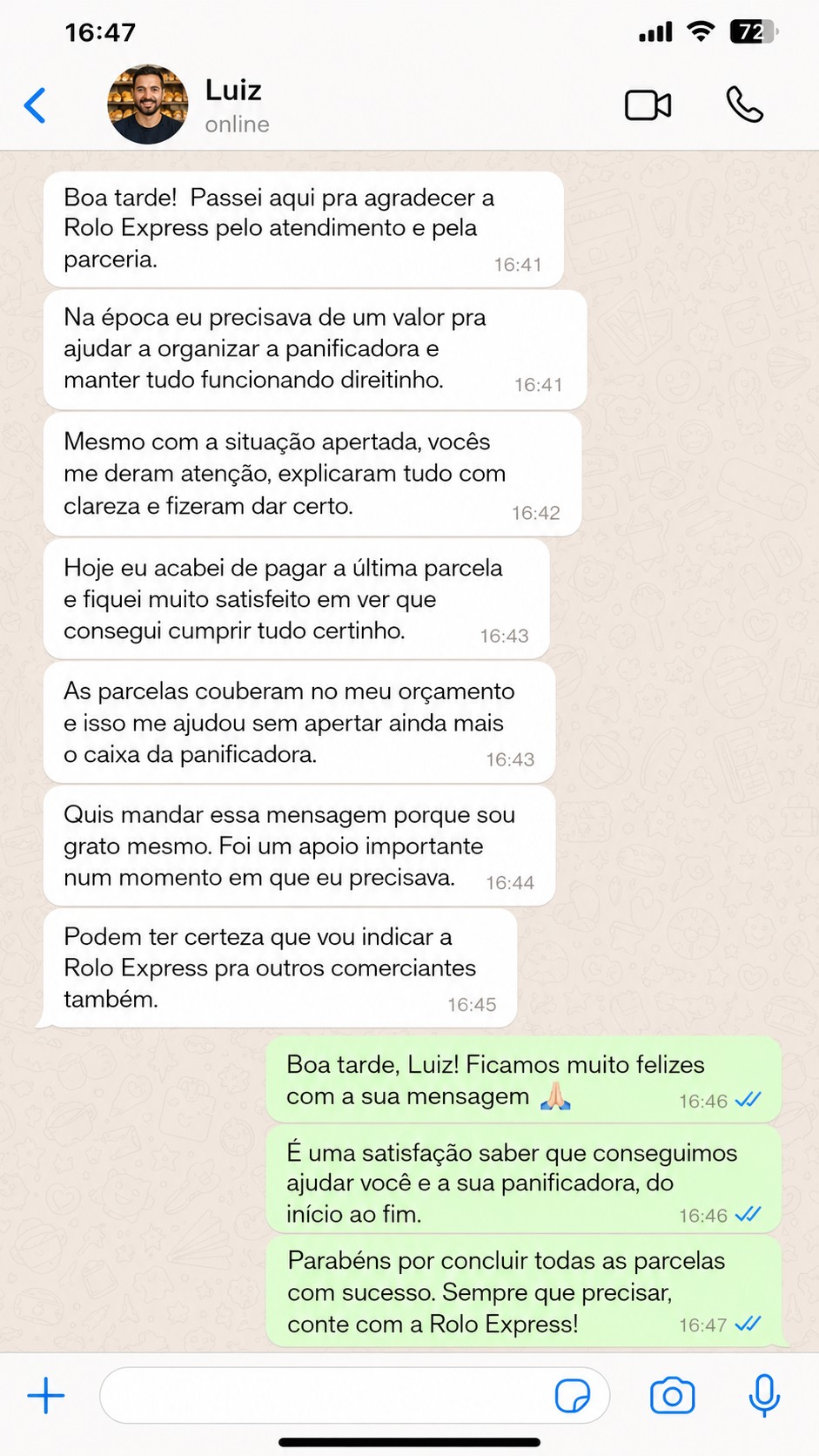
Task: Open the attachment plus menu
Action: [46, 1396]
